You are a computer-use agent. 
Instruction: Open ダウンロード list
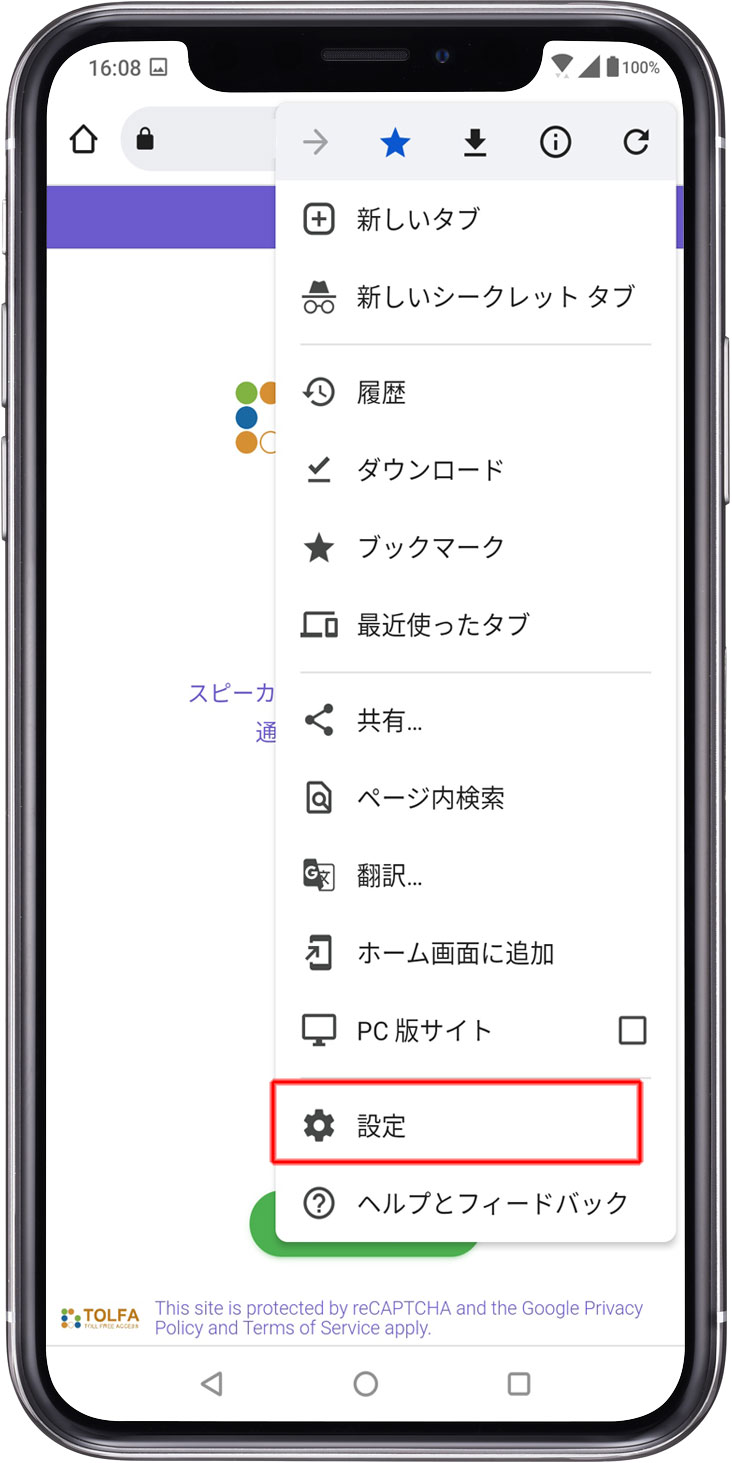(475, 469)
